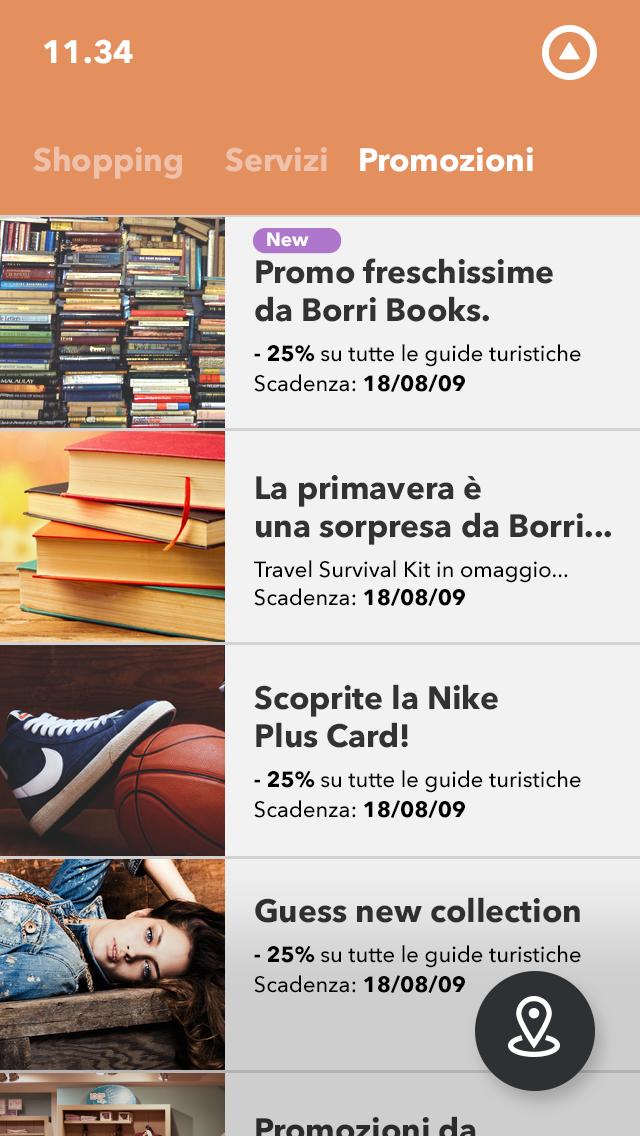This screenshot has height=1136, width=640.
Task: Switch to the Servizi tab
Action: tap(276, 160)
